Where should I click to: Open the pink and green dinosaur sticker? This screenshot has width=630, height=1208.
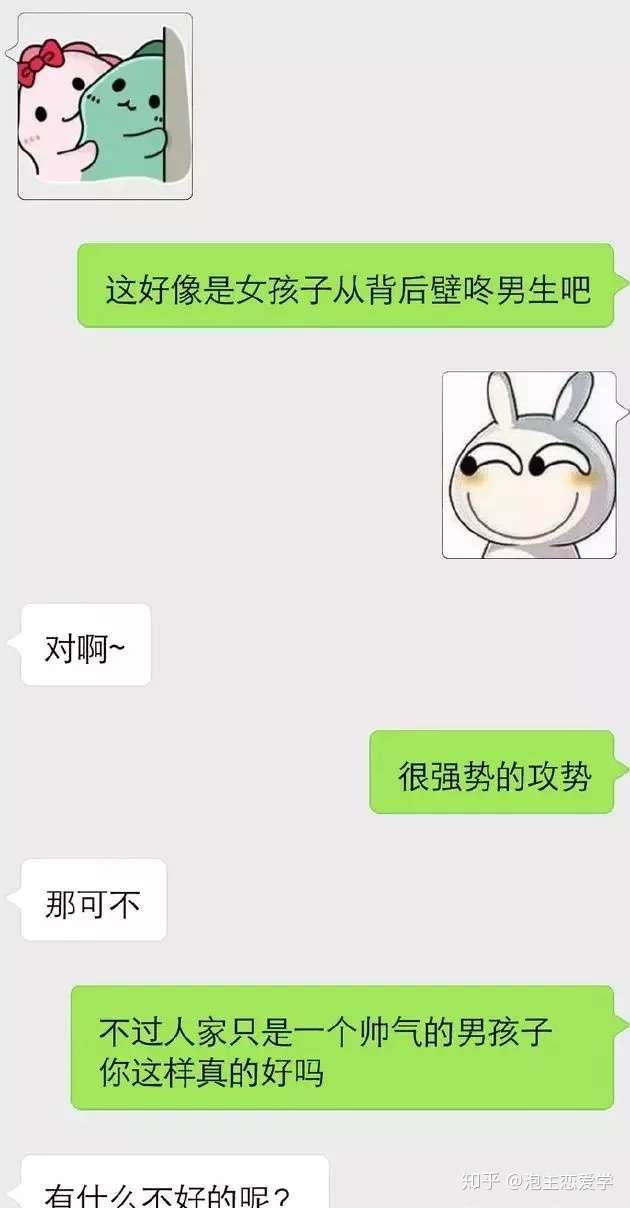pyautogui.click(x=104, y=106)
